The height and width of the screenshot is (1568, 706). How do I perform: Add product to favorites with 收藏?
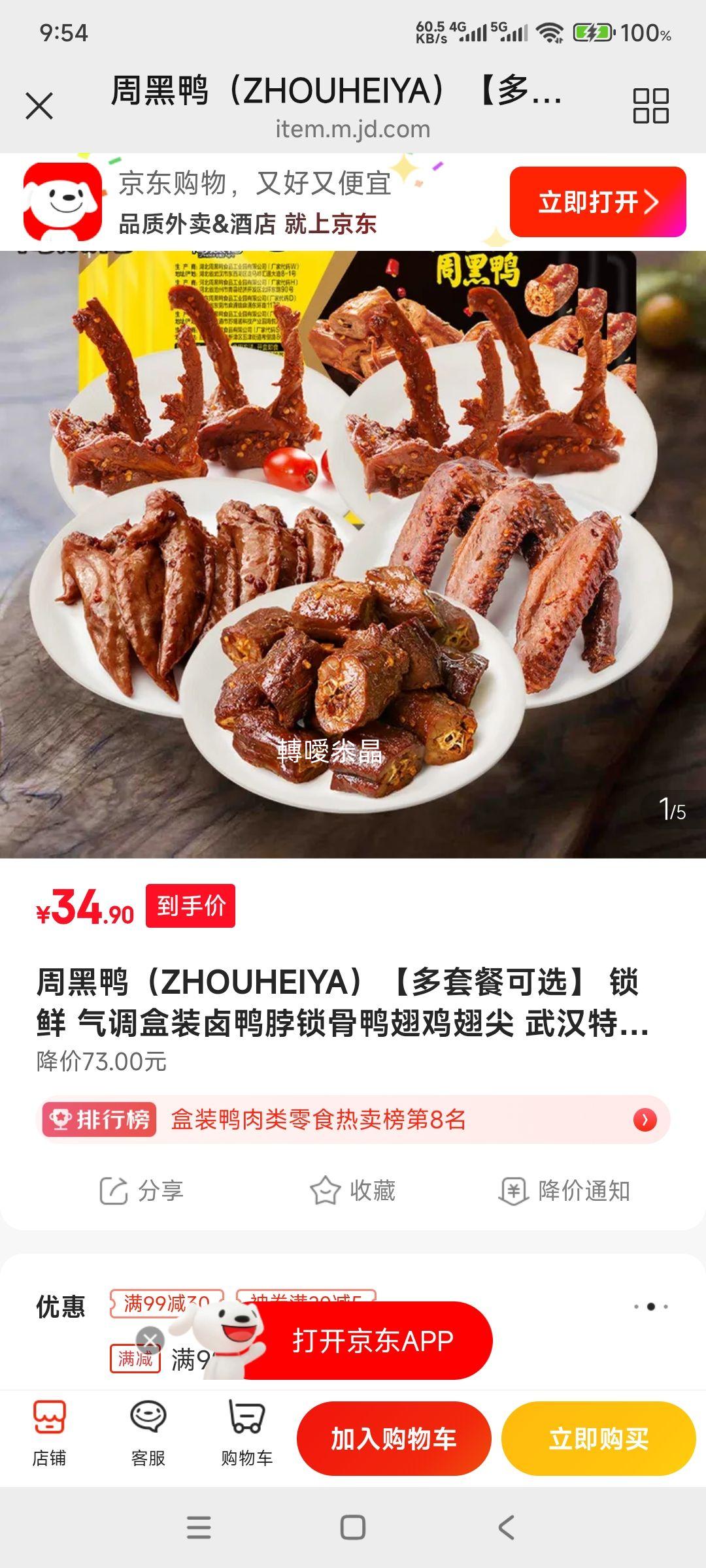pyautogui.click(x=353, y=1190)
